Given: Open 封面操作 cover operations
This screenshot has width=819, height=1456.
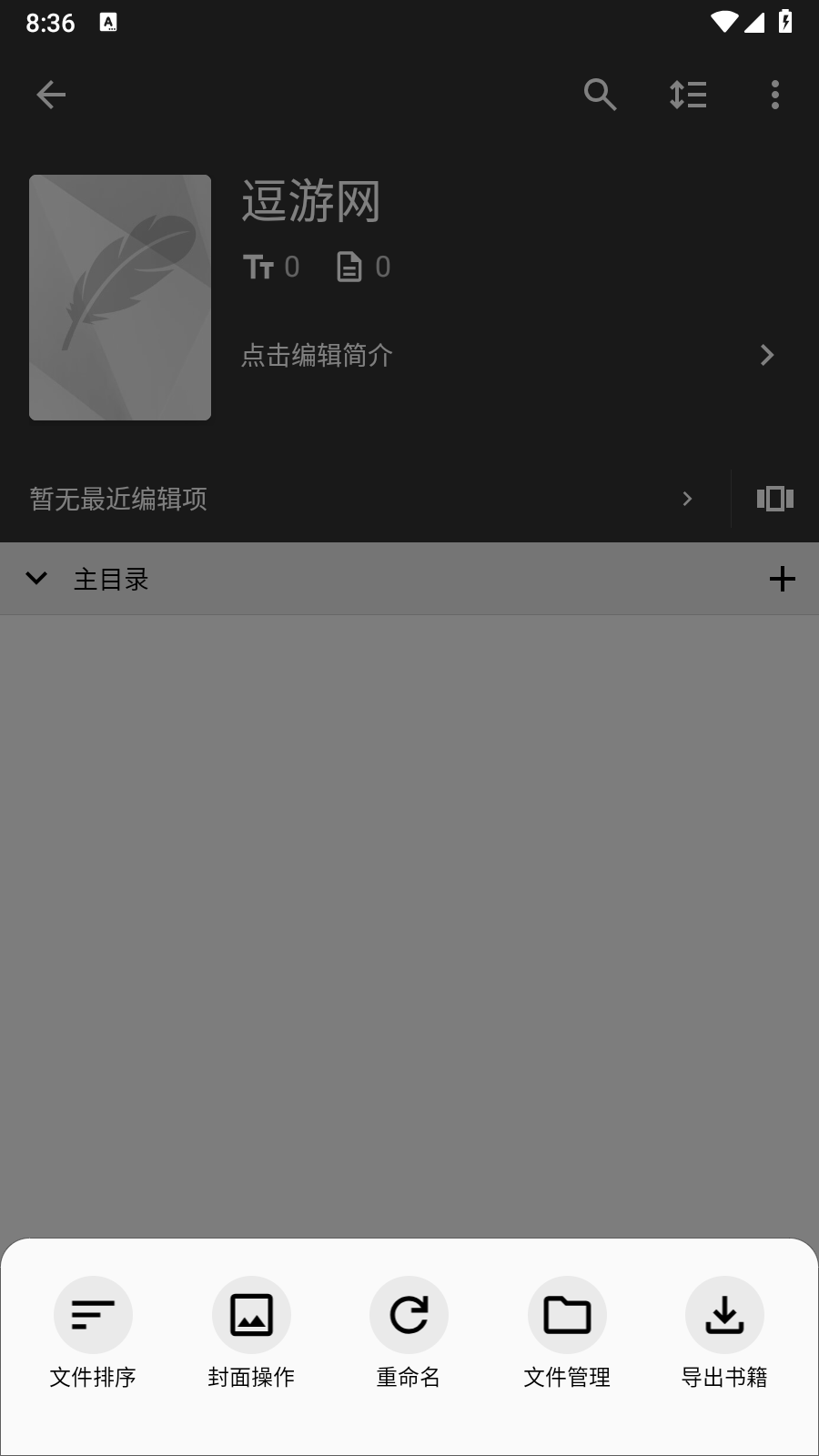Looking at the screenshot, I should coord(250,1314).
